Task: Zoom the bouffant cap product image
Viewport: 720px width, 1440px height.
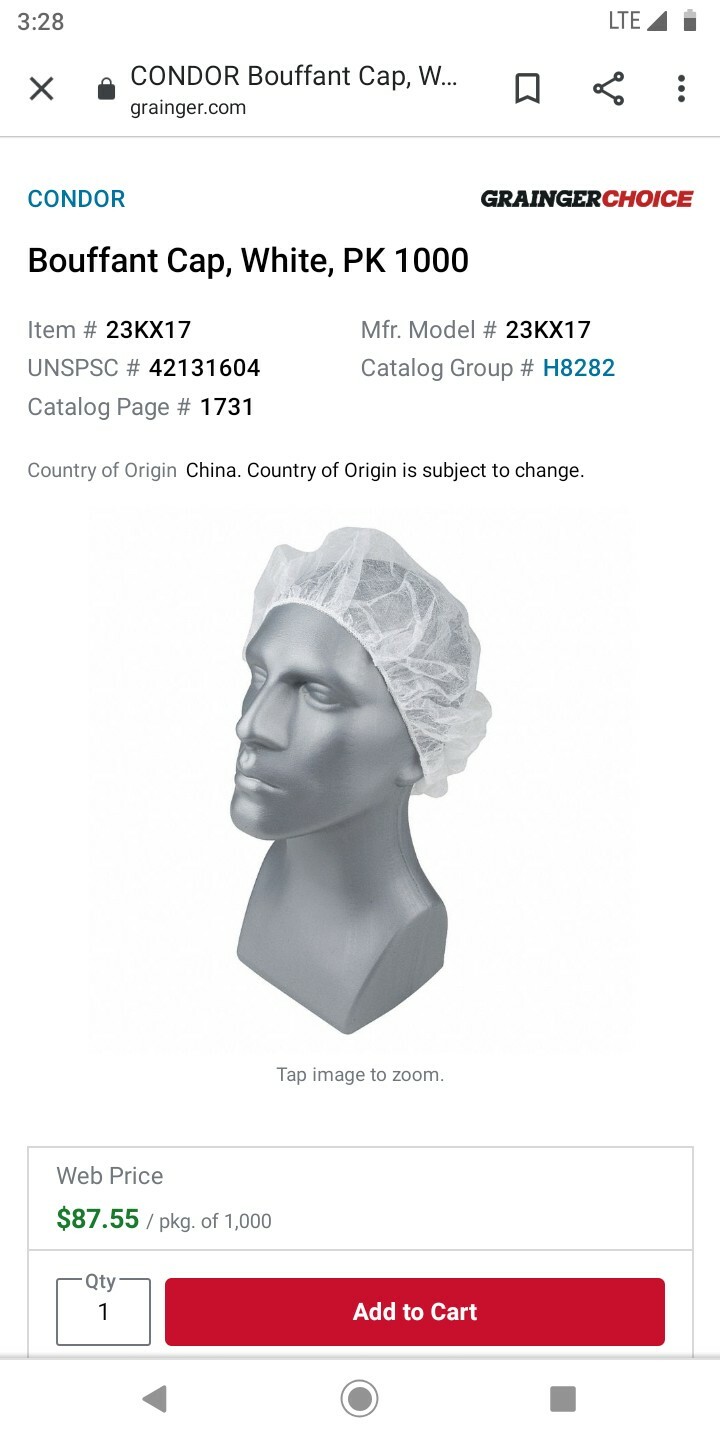Action: 360,779
